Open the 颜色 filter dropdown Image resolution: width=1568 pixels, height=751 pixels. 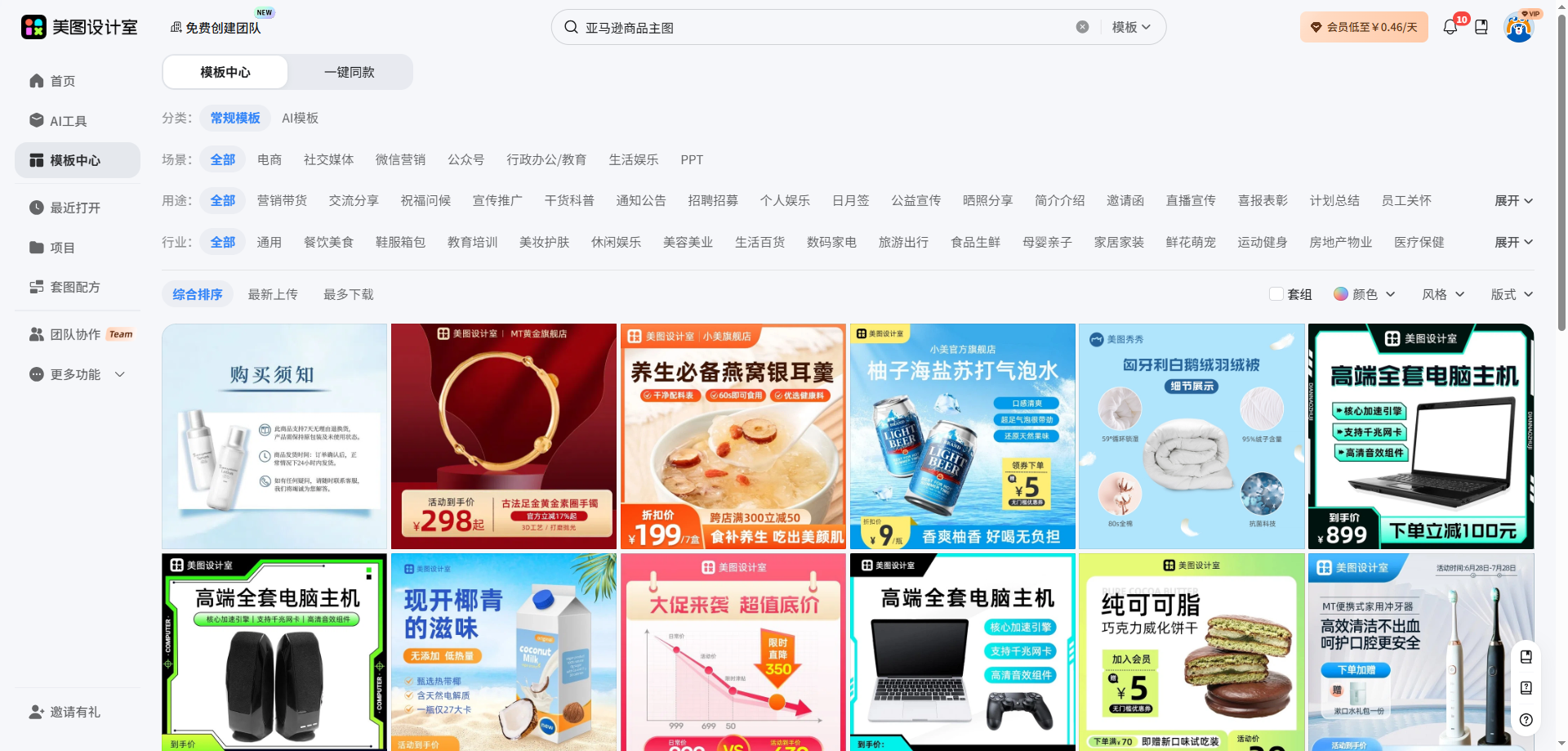pyautogui.click(x=1364, y=294)
